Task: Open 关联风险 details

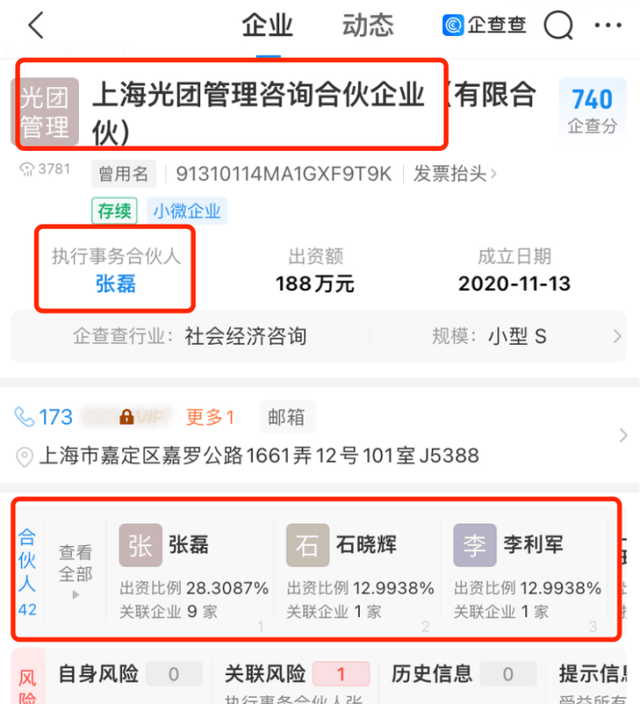Action: pyautogui.click(x=295, y=675)
